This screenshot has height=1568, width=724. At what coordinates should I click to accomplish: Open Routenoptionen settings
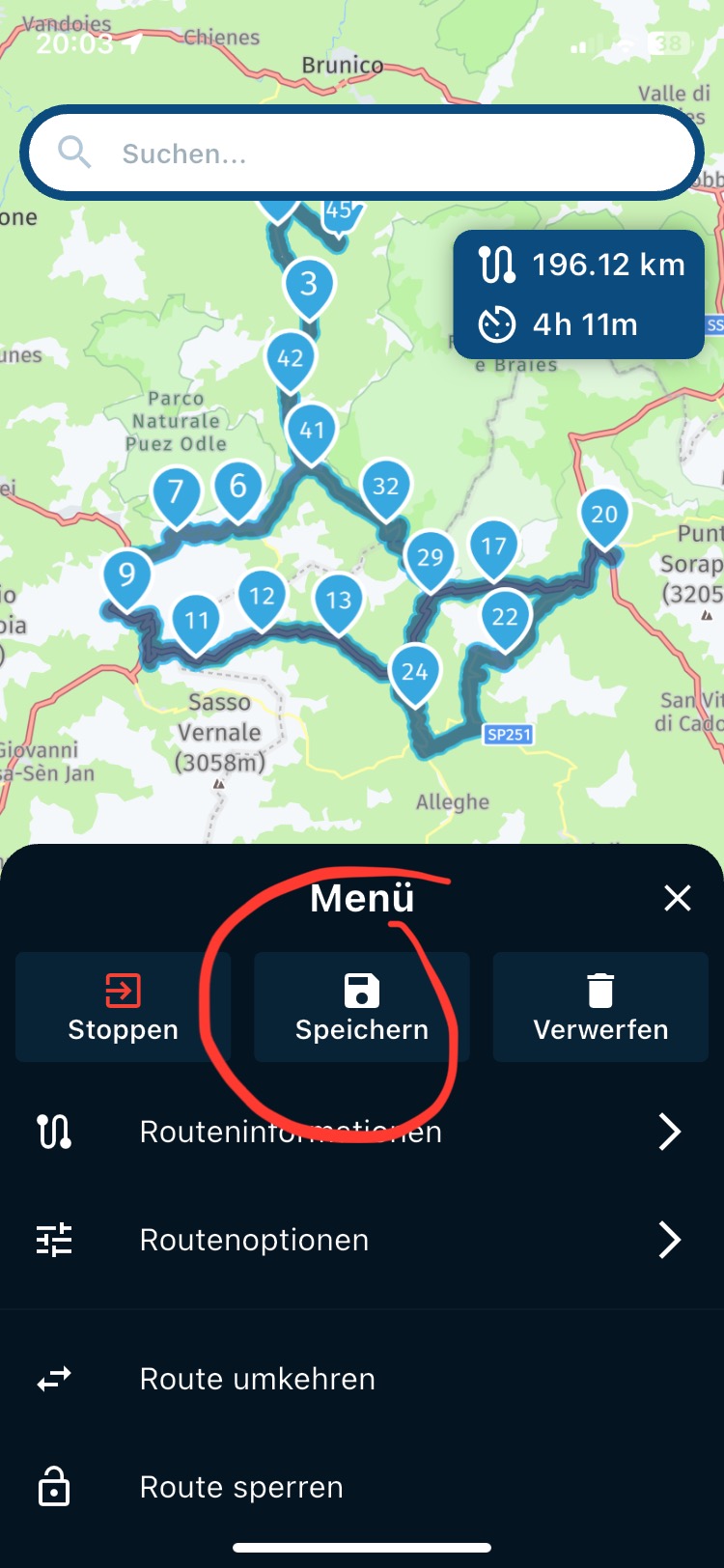click(362, 1240)
